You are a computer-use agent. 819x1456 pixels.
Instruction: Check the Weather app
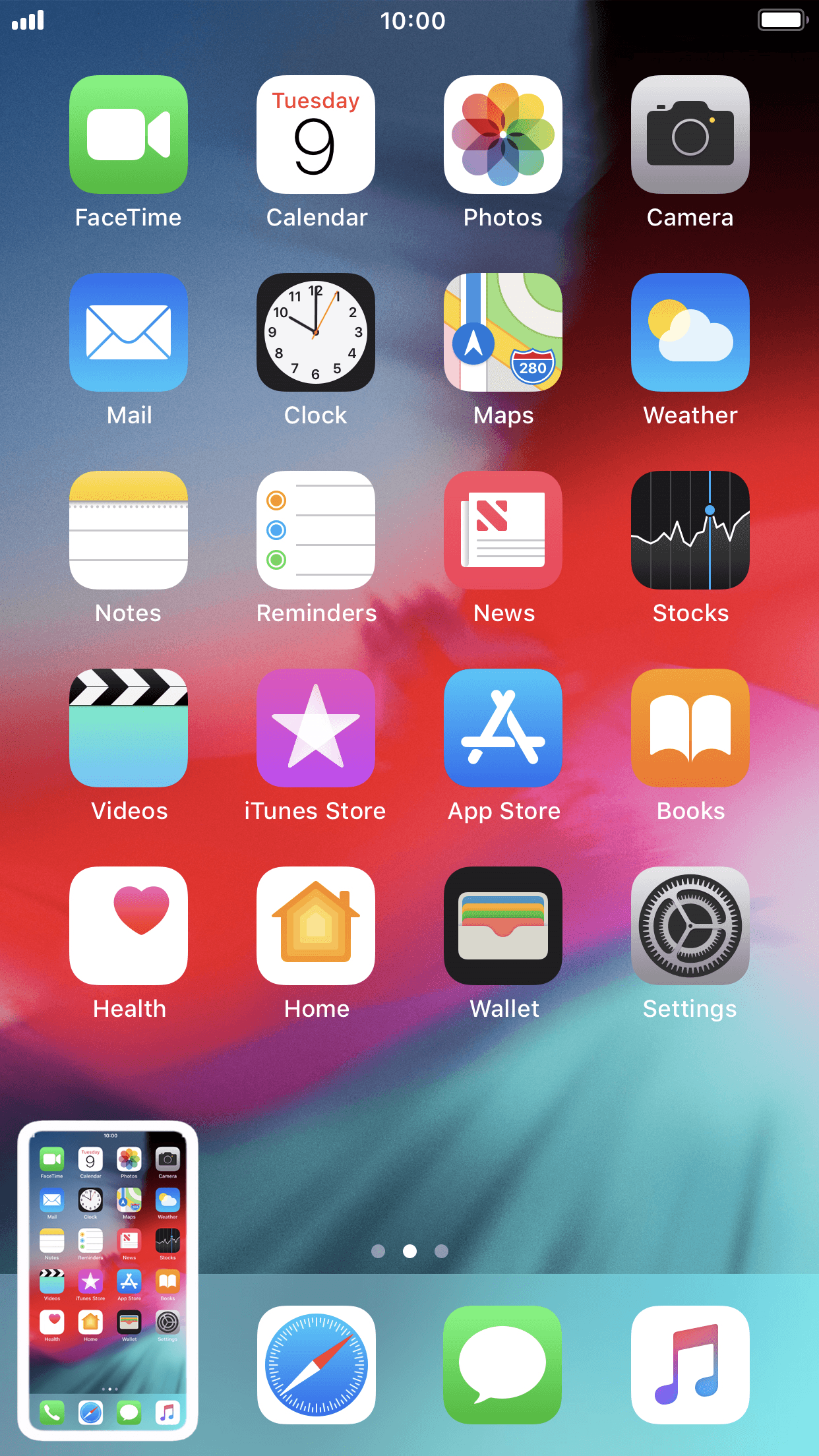690,333
